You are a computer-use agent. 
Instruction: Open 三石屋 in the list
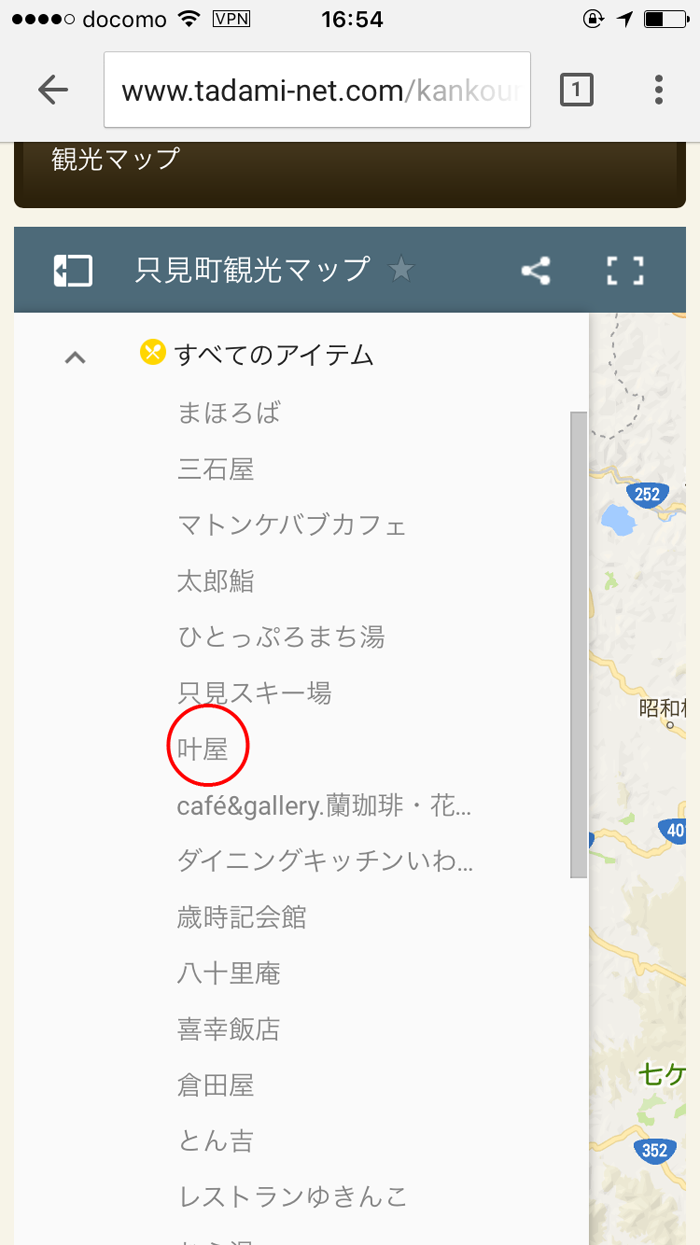click(x=215, y=468)
